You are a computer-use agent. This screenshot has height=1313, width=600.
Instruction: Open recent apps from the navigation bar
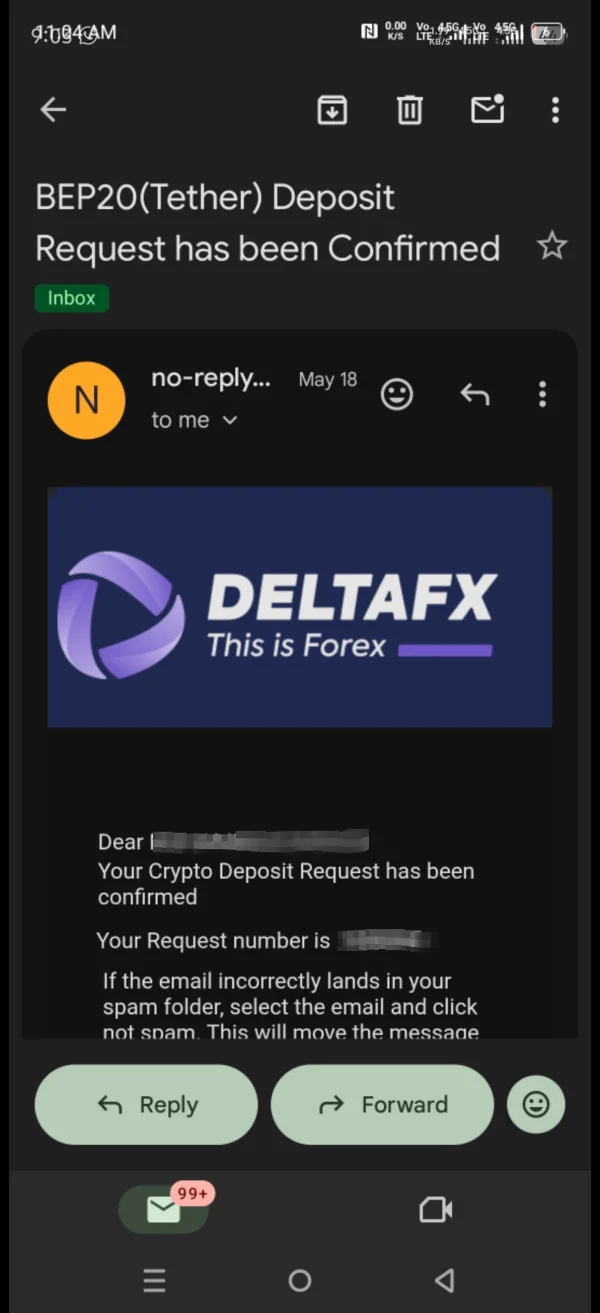[x=154, y=1281]
